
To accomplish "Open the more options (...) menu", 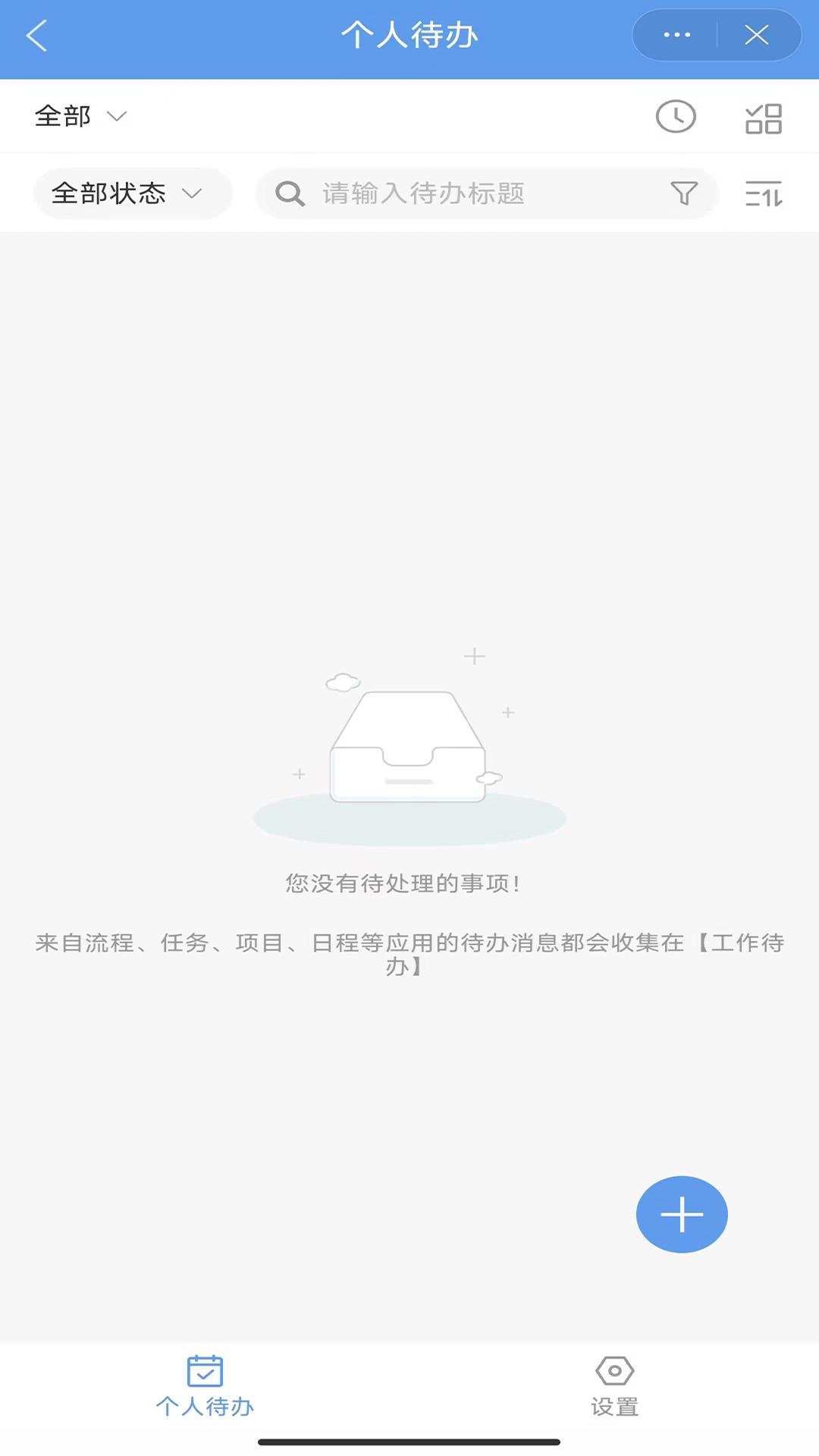I will click(x=676, y=35).
